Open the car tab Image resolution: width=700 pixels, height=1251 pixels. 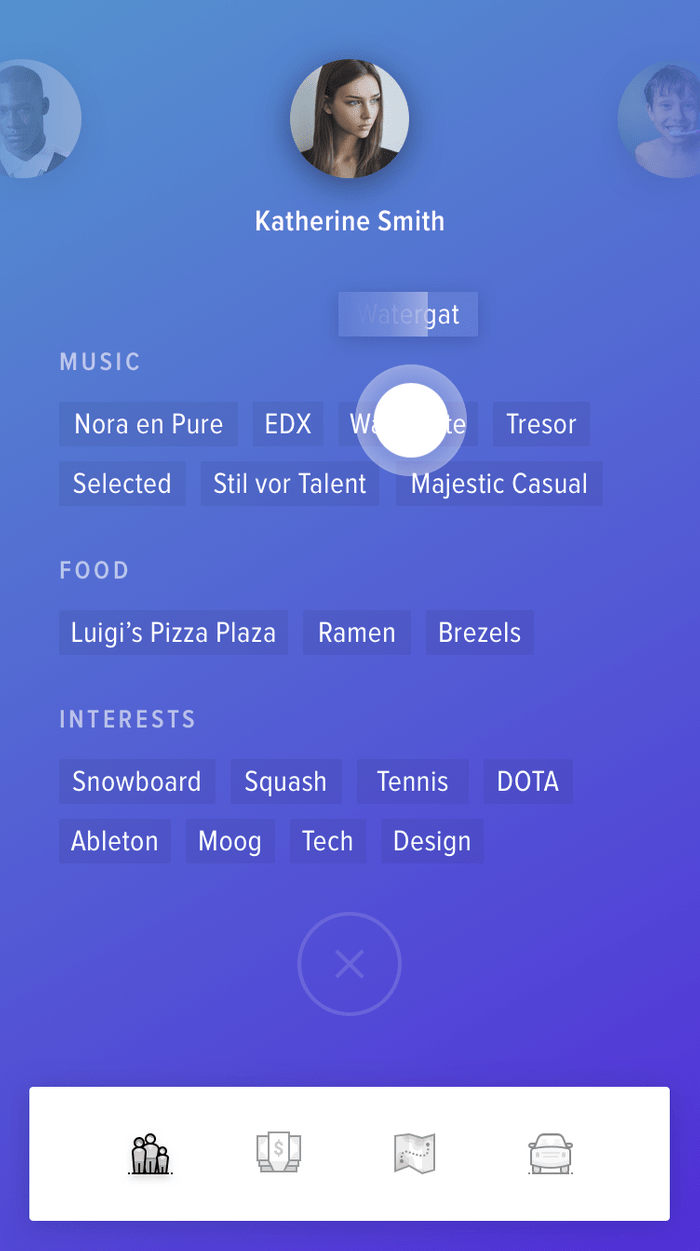click(550, 1153)
